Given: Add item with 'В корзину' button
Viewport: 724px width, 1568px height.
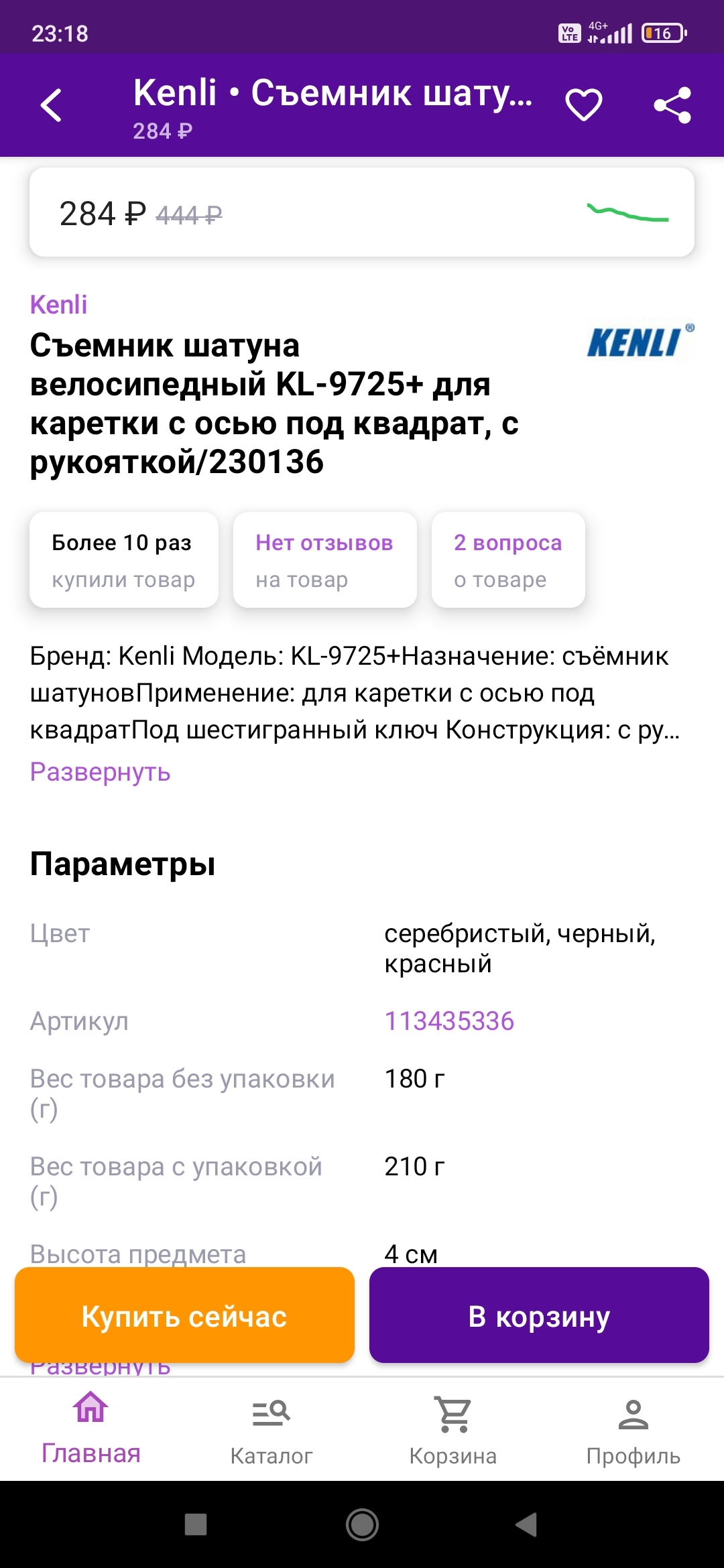Looking at the screenshot, I should pyautogui.click(x=539, y=1315).
